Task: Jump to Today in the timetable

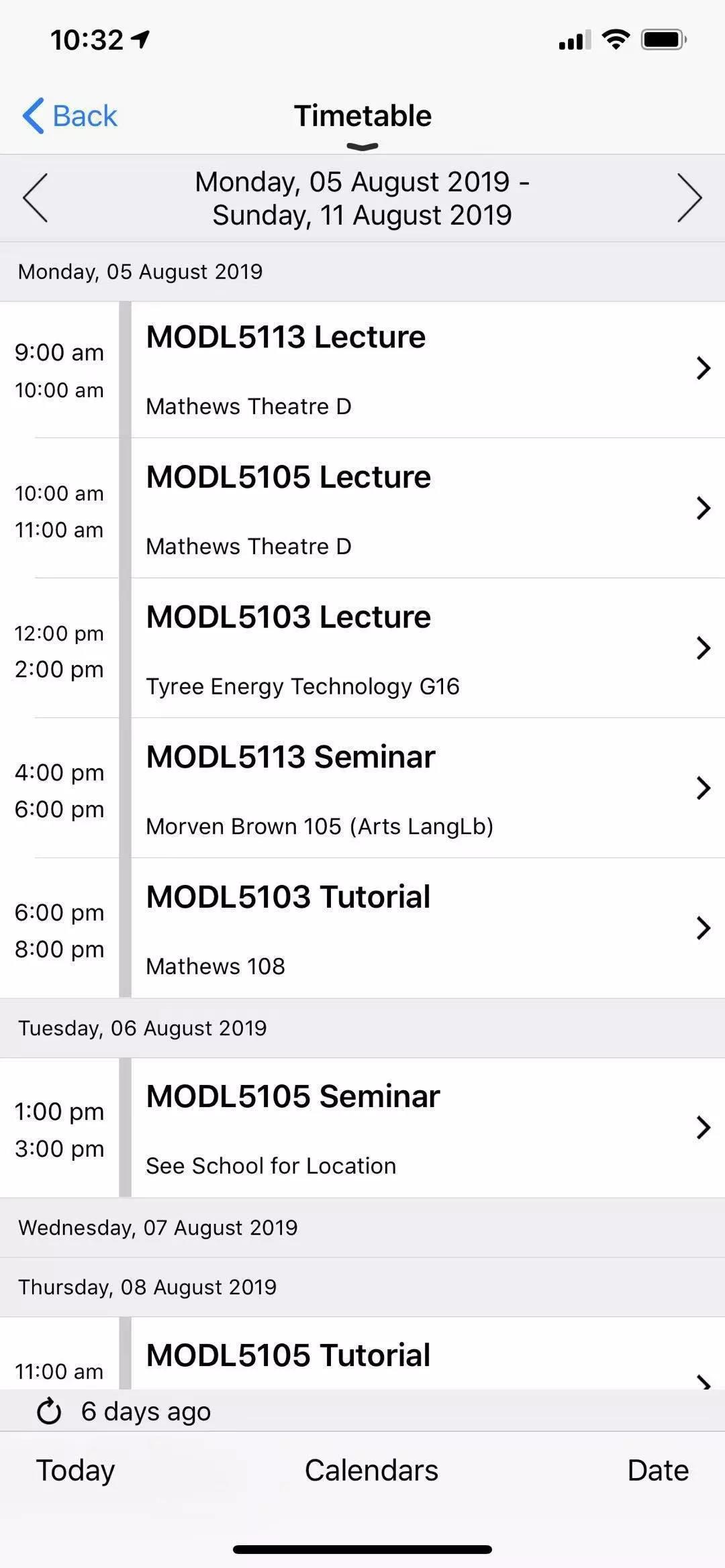Action: coord(75,1471)
